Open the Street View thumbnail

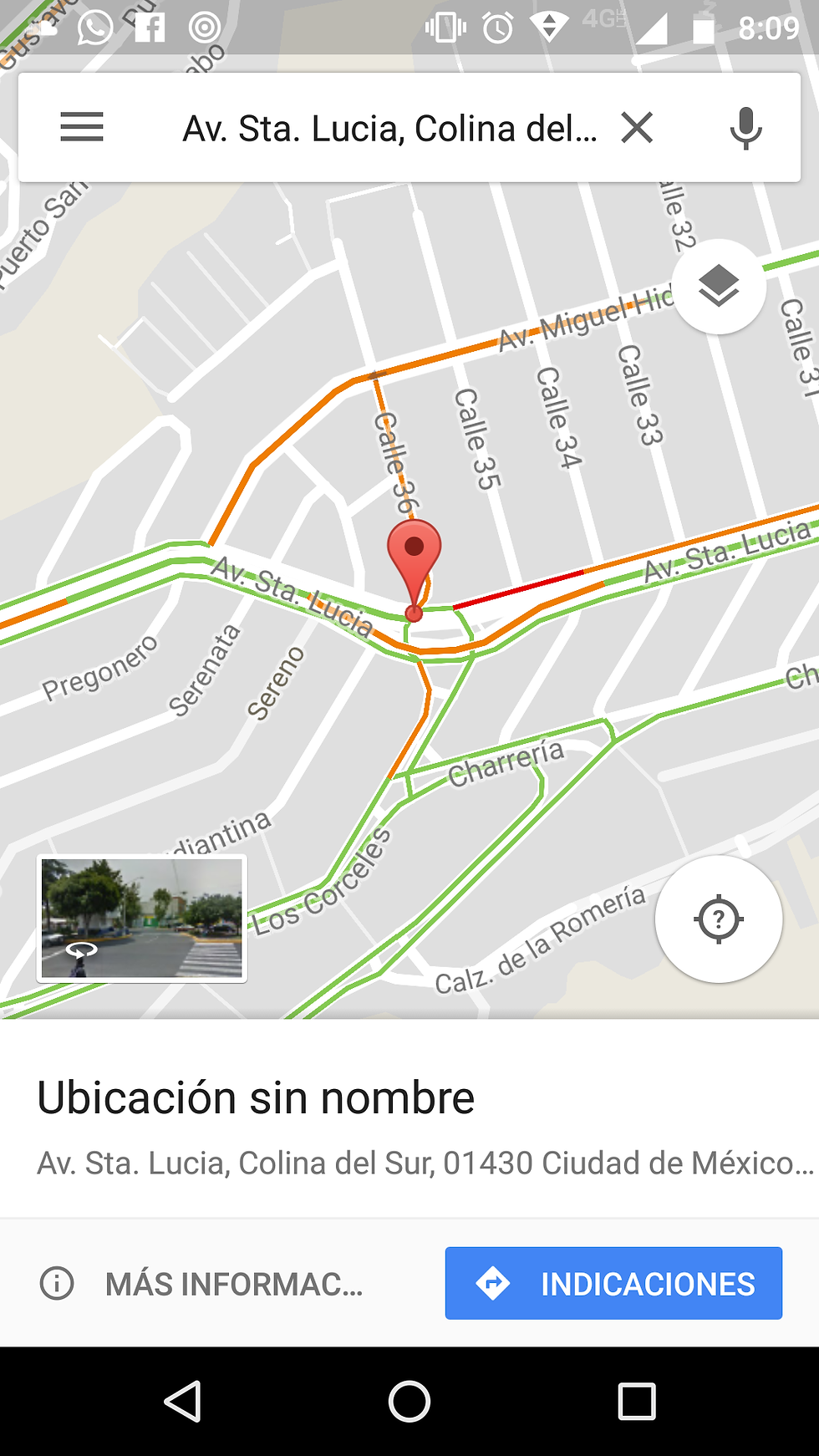pos(142,919)
